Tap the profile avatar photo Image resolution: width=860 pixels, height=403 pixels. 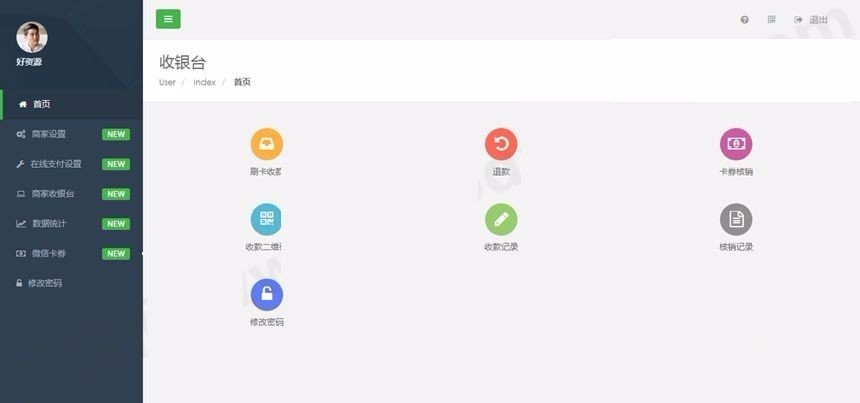coord(31,37)
